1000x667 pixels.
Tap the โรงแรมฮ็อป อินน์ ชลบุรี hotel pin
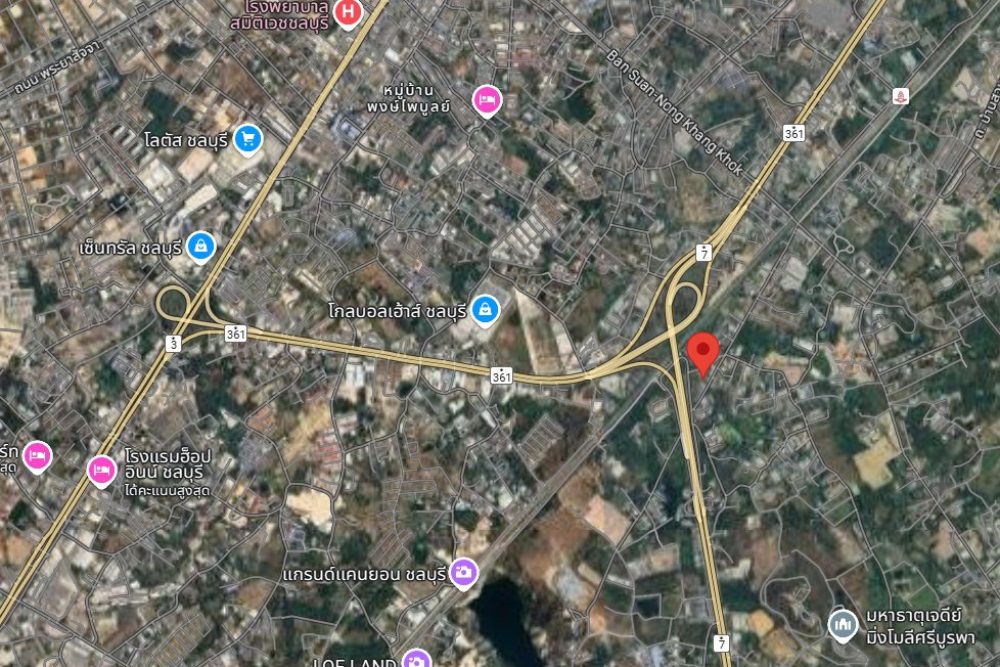(x=101, y=469)
